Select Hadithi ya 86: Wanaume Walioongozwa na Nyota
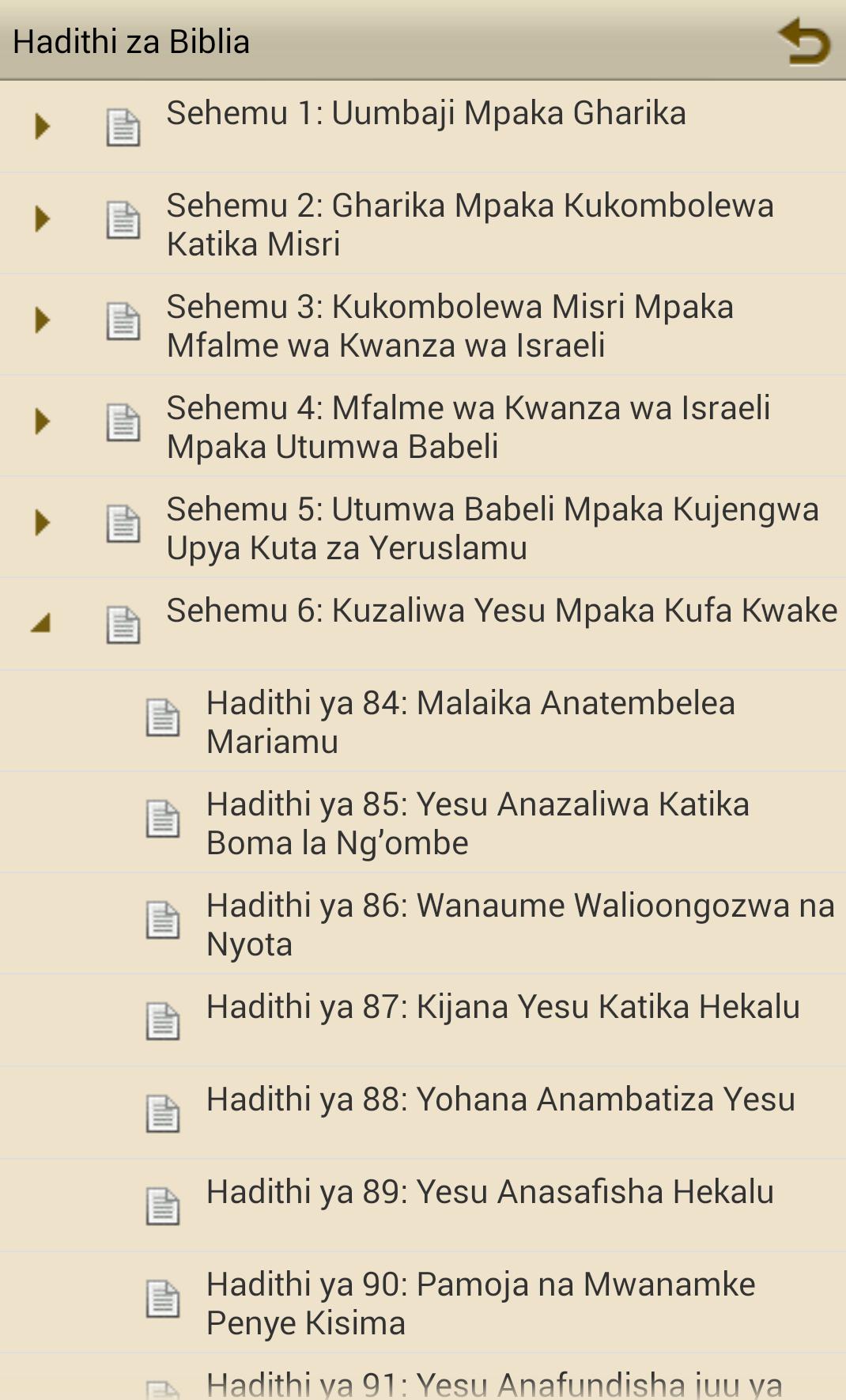Screen dimensions: 846x1400 click(519, 924)
